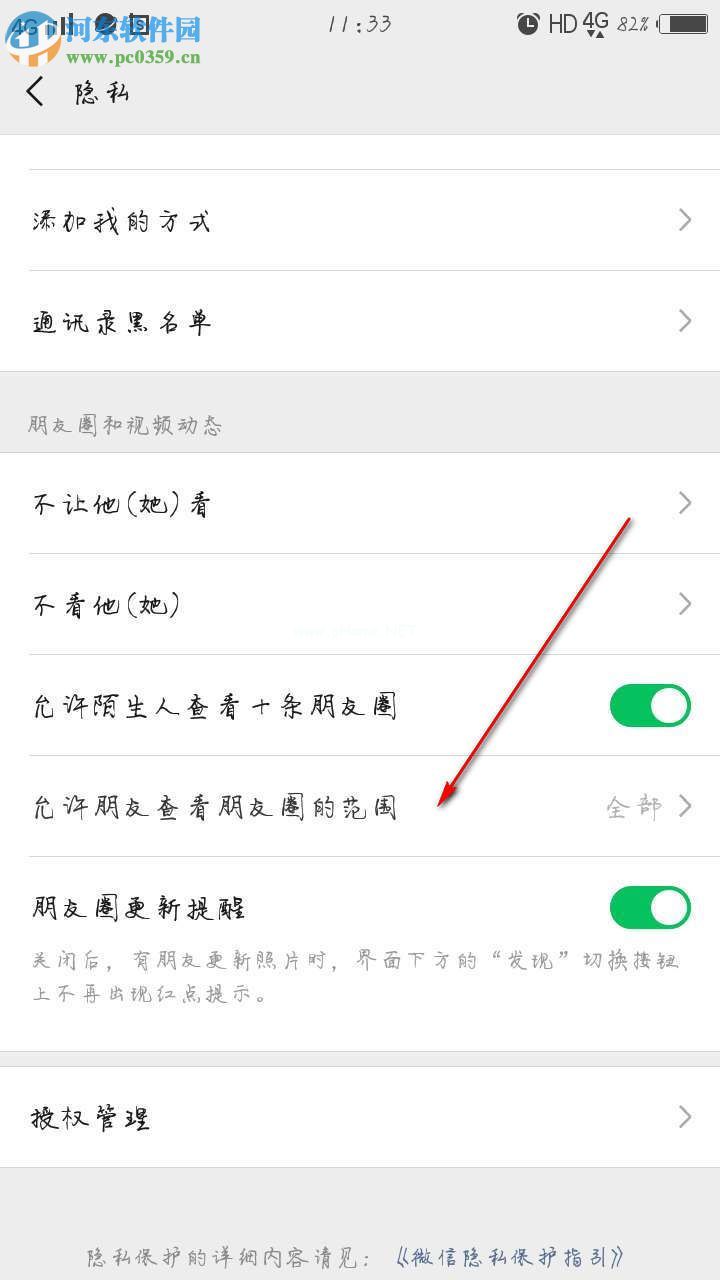Open 通讯录黑名单 using the chevron
Image resolution: width=720 pixels, height=1280 pixels.
tap(685, 321)
